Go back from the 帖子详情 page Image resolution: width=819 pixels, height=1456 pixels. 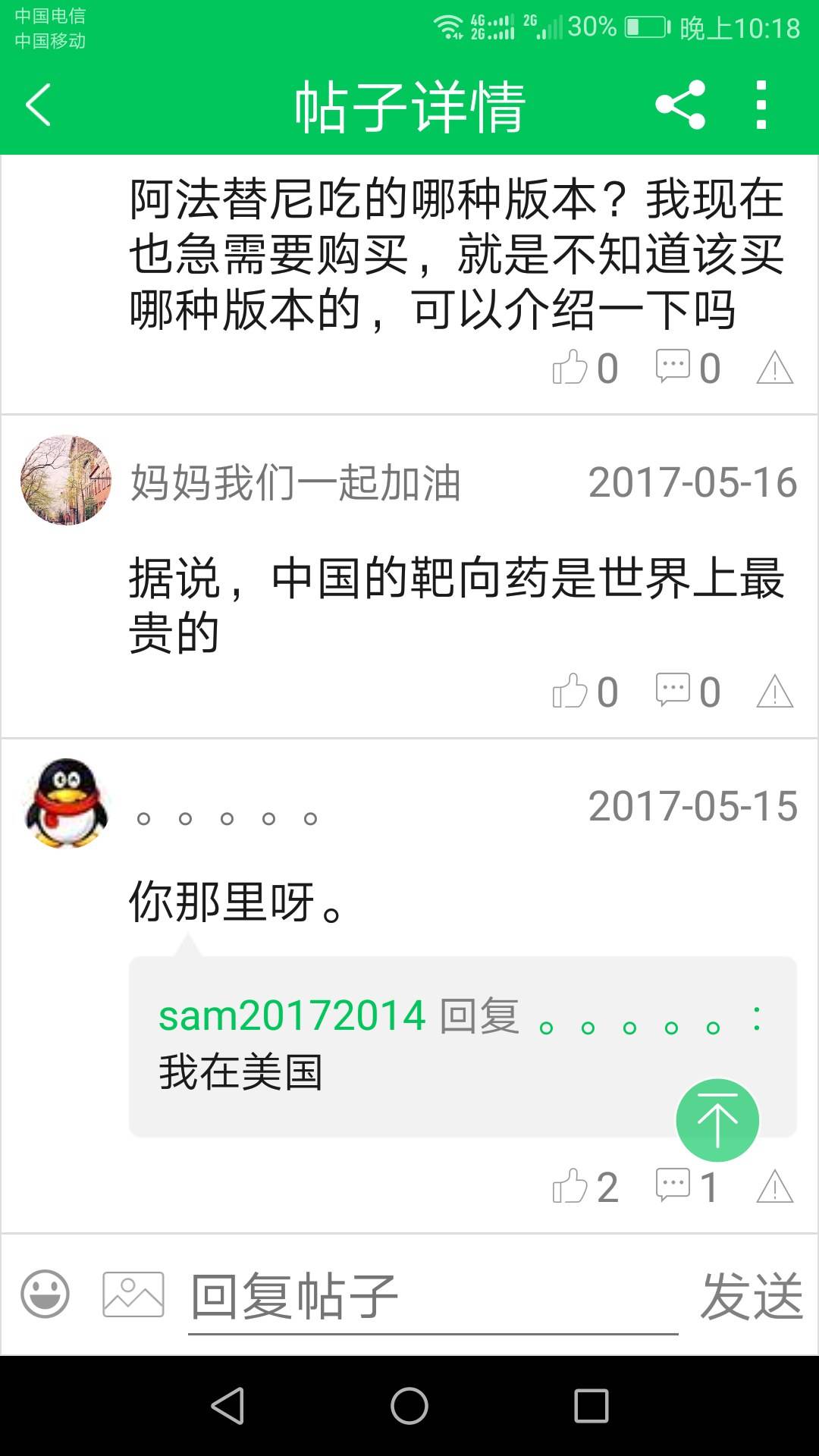38,105
